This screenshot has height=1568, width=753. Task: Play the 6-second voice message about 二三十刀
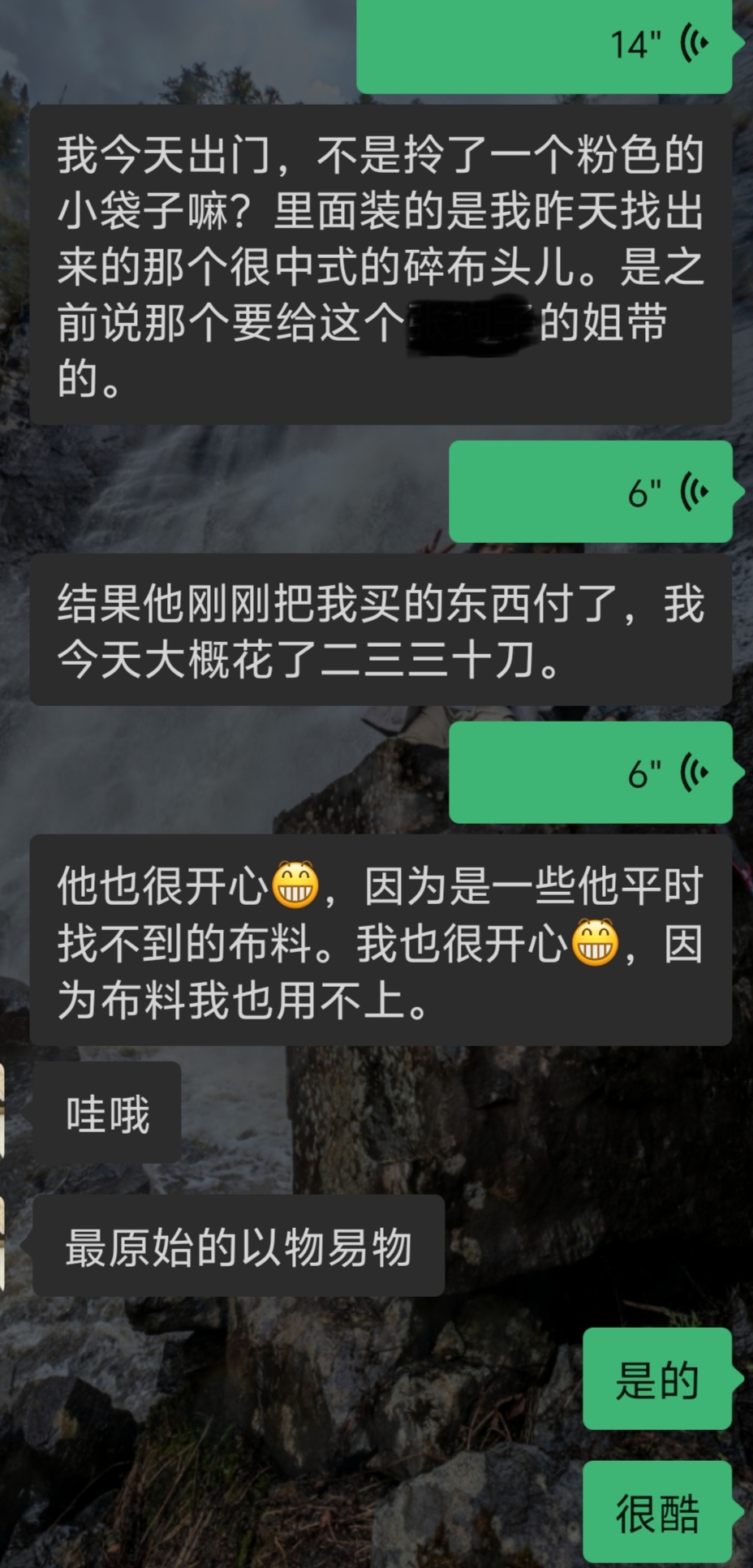tap(590, 491)
